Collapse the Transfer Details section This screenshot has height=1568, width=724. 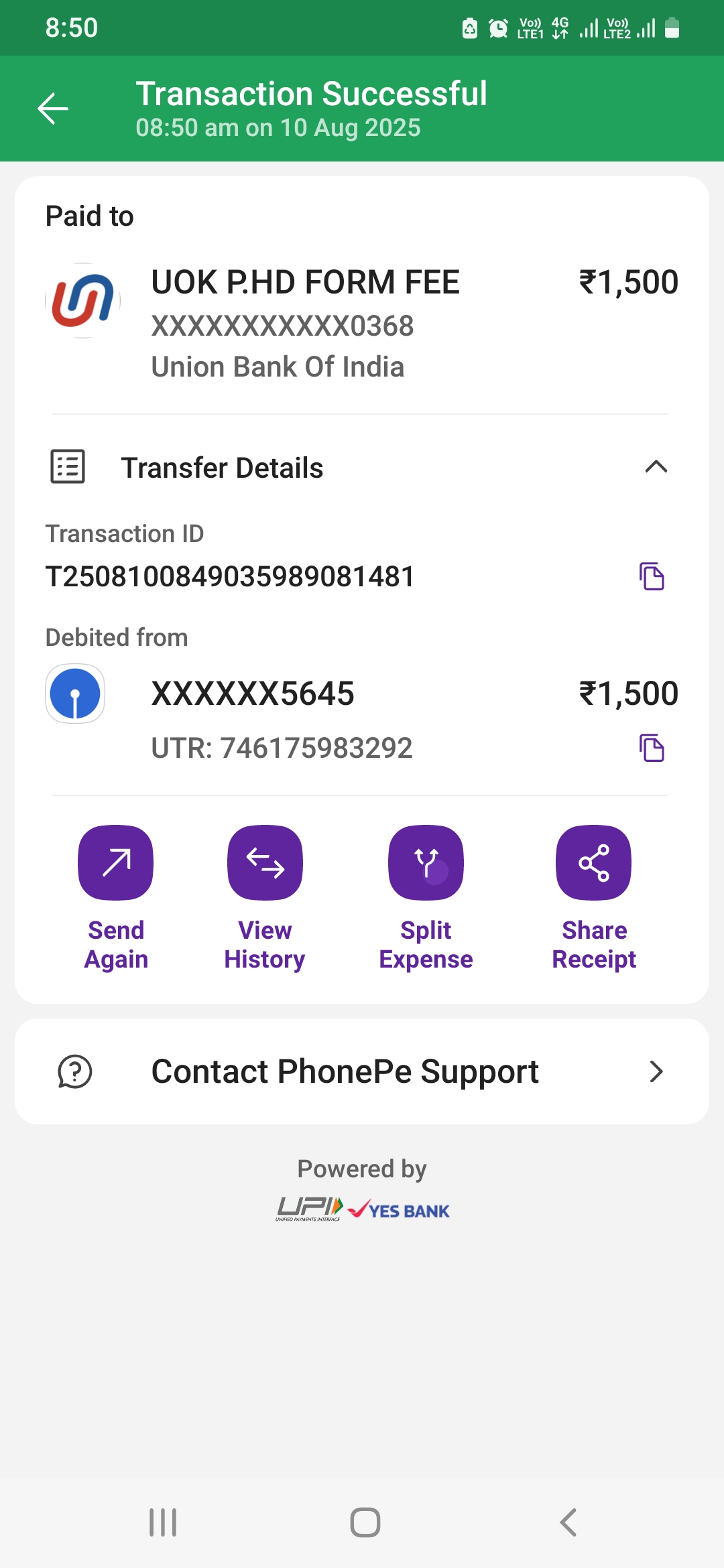(x=656, y=467)
